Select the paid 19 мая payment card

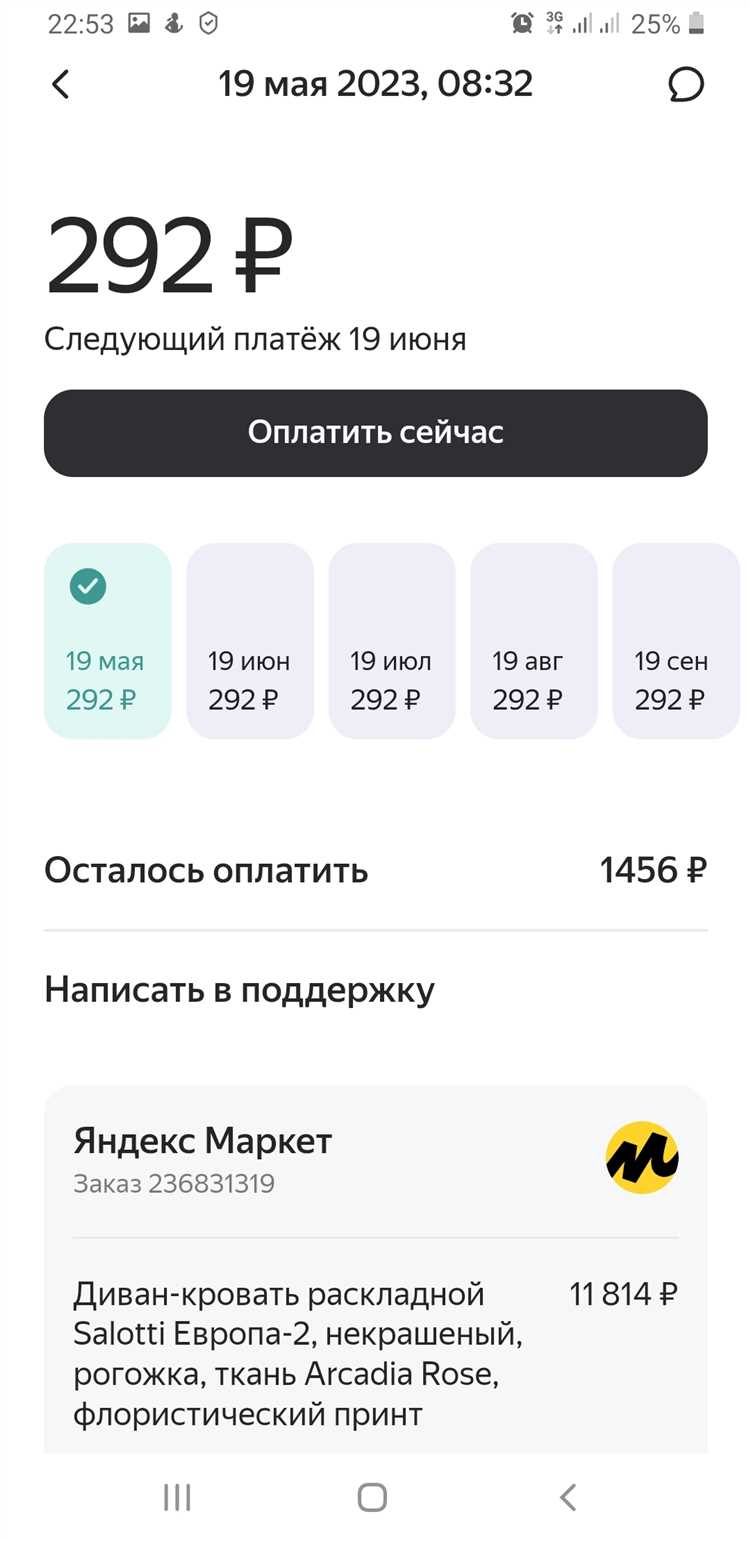click(107, 641)
